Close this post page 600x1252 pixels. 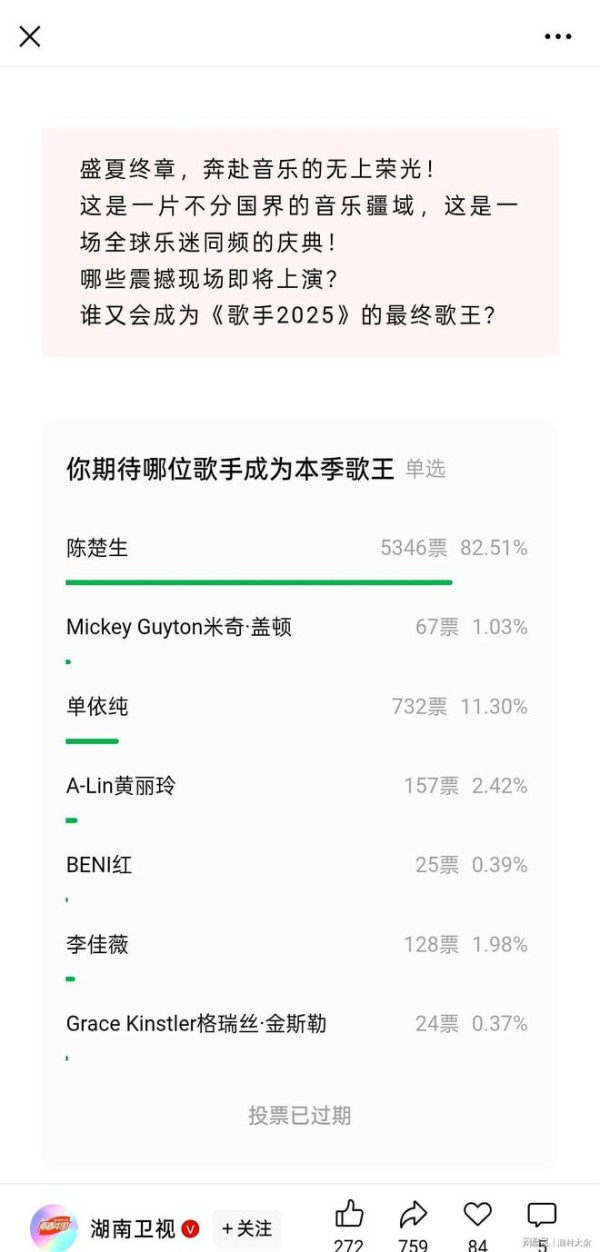30,37
